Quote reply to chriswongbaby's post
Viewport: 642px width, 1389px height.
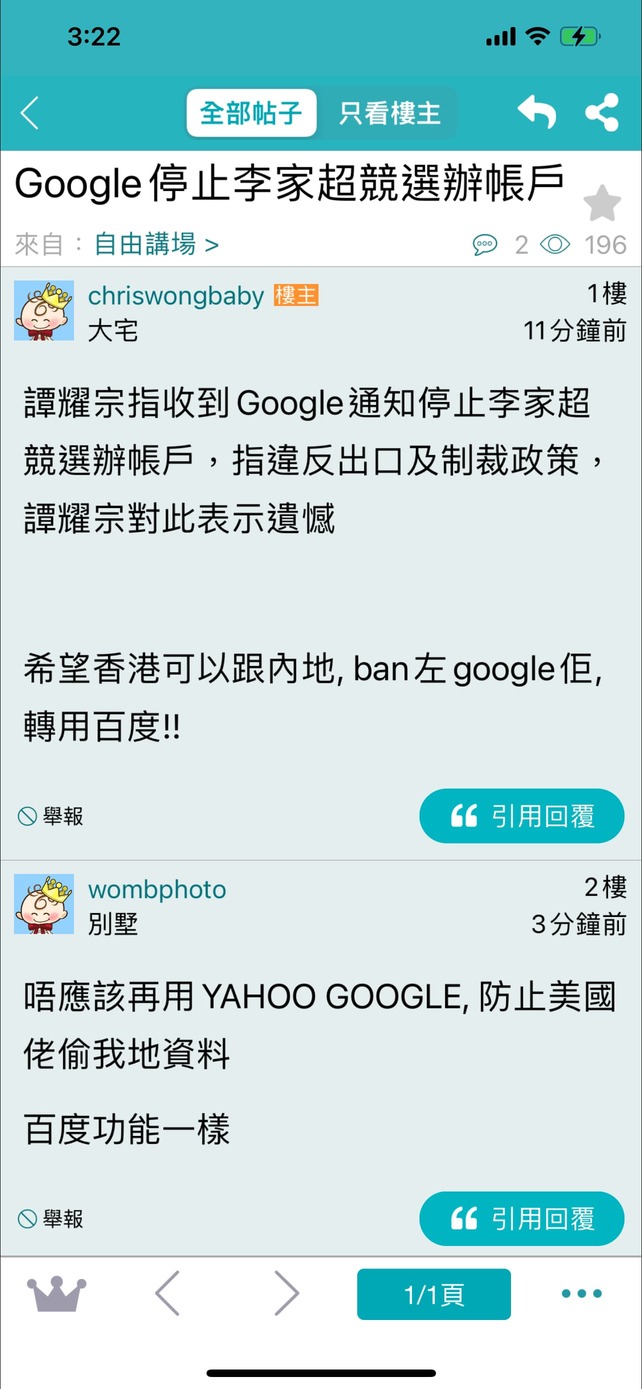(522, 816)
